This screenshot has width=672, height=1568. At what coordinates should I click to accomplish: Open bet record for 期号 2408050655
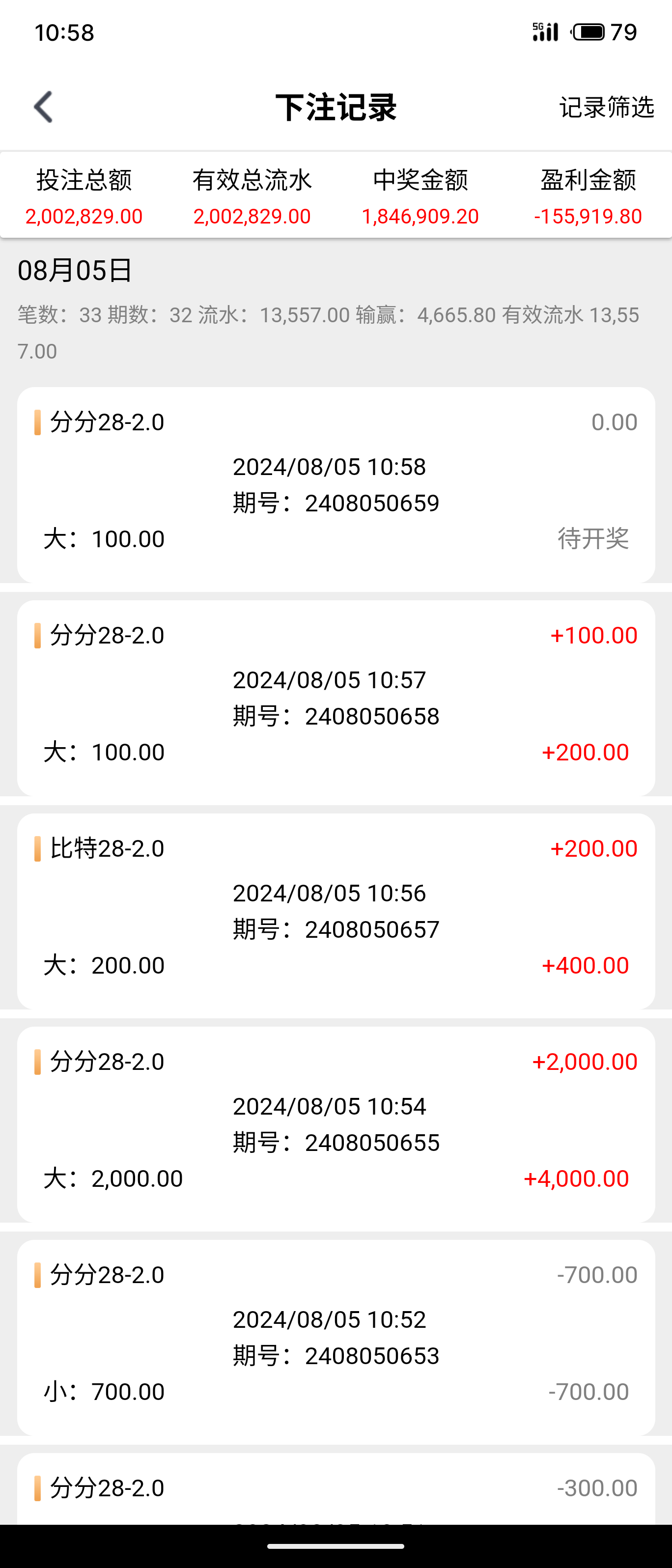[x=336, y=1123]
